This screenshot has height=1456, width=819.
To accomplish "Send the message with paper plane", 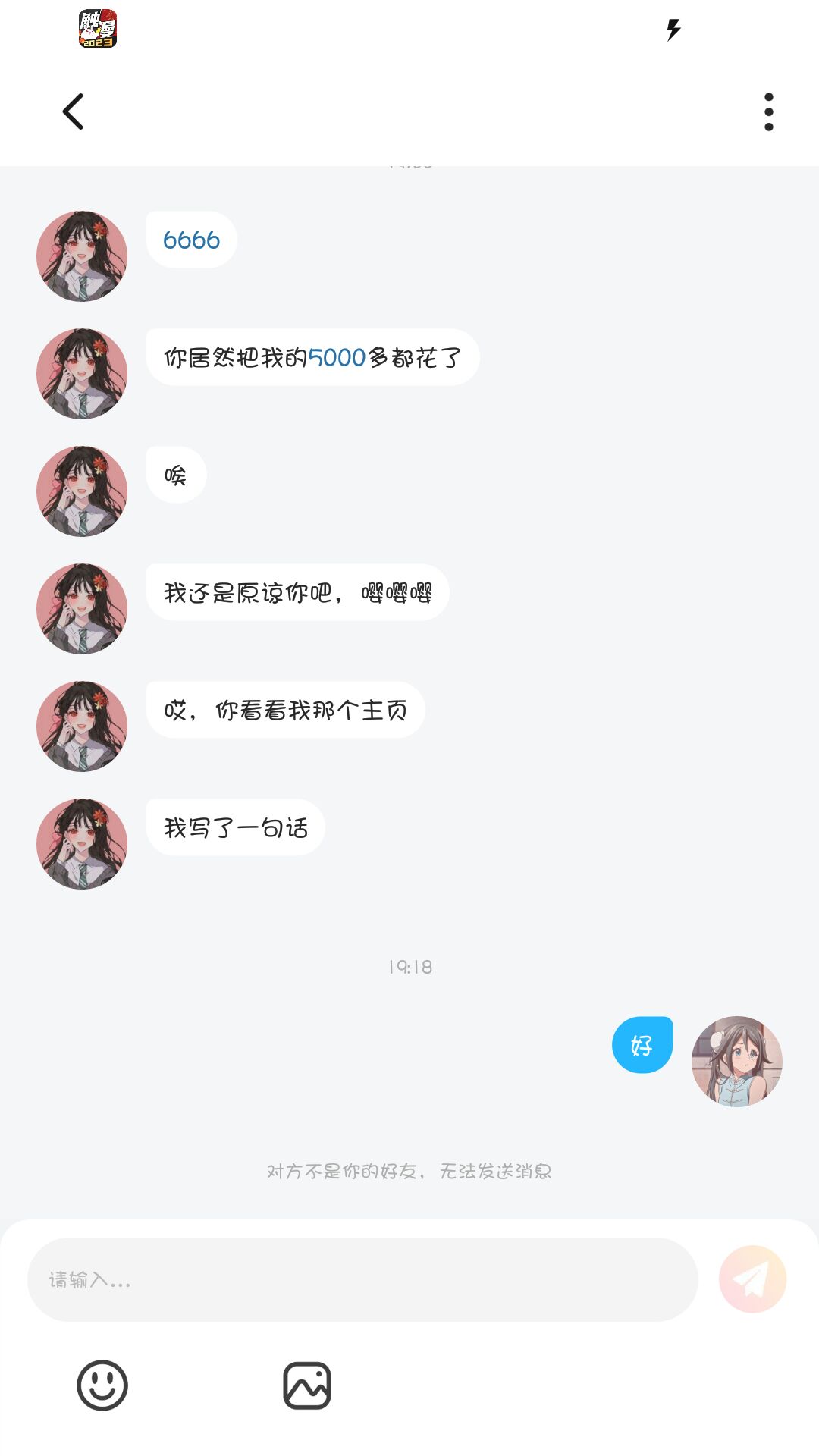I will 752,1279.
